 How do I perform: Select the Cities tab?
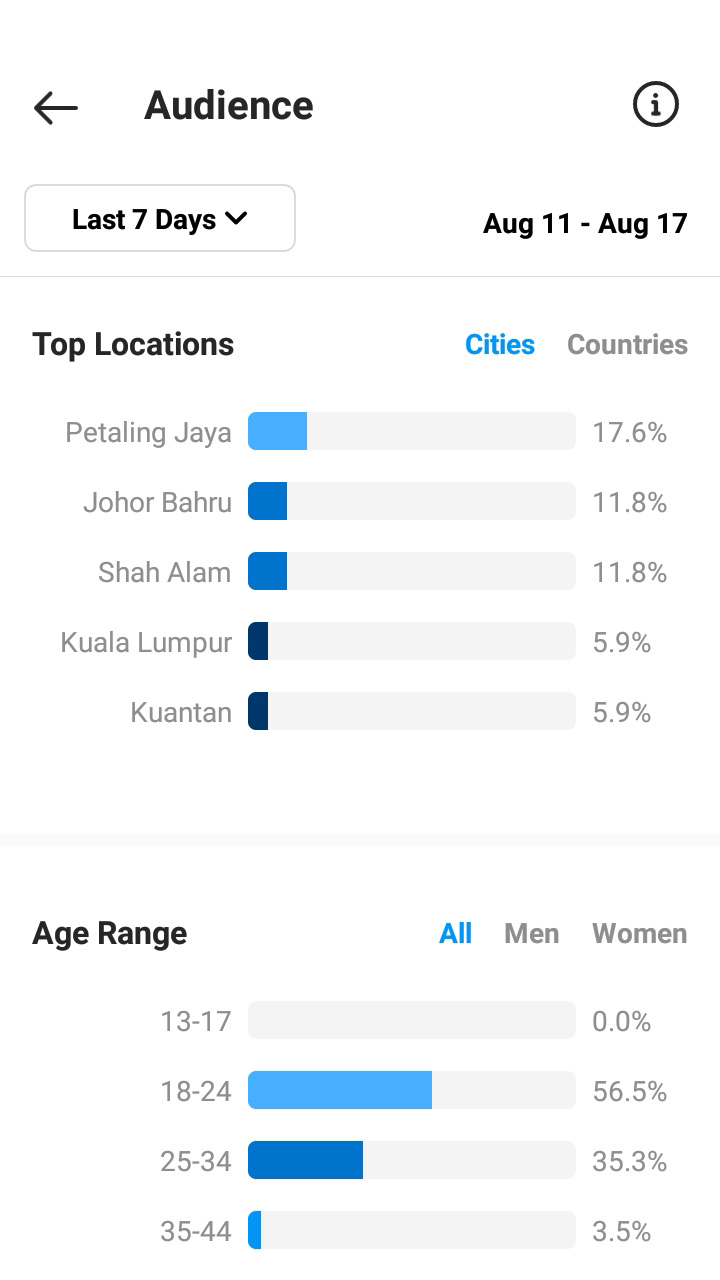500,344
